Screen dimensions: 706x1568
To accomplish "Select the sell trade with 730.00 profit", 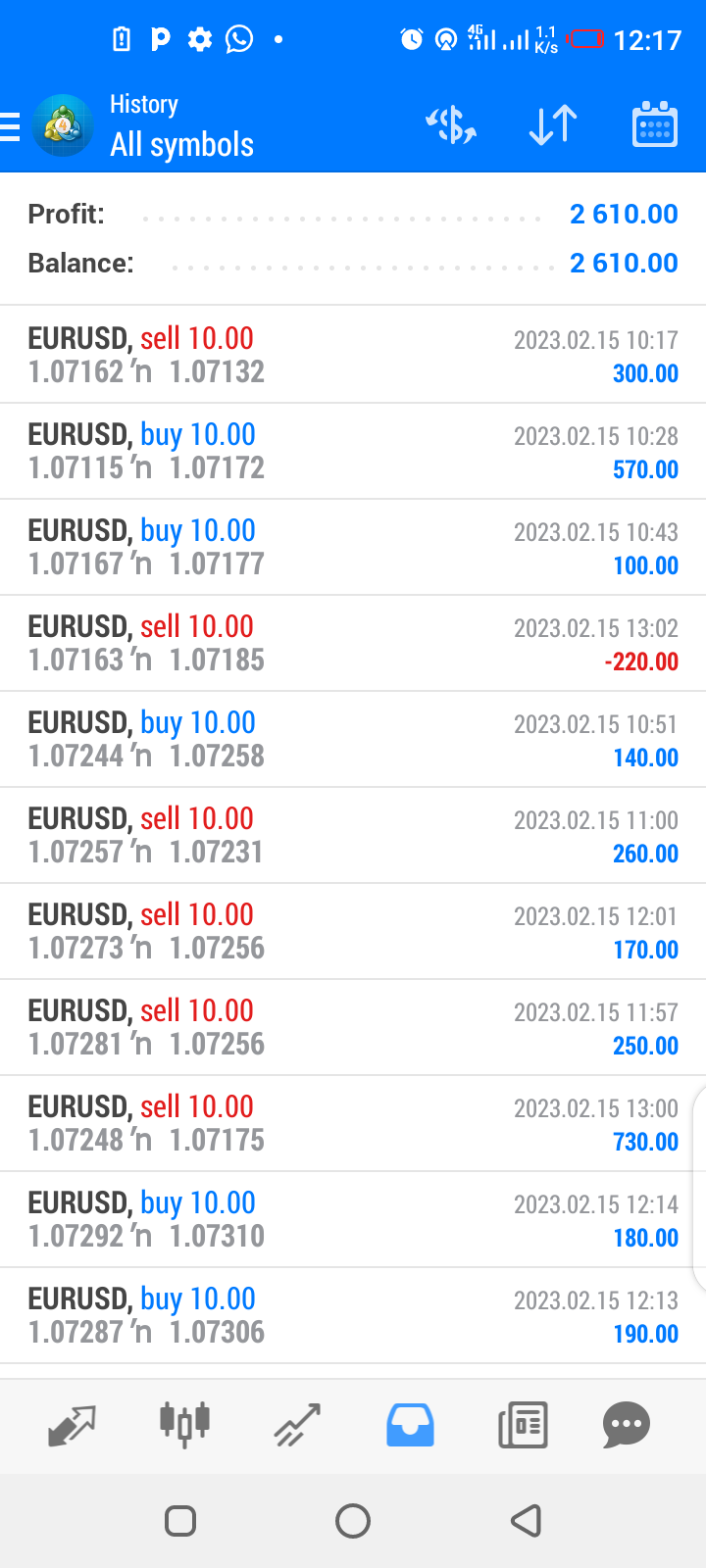I will (x=353, y=1123).
